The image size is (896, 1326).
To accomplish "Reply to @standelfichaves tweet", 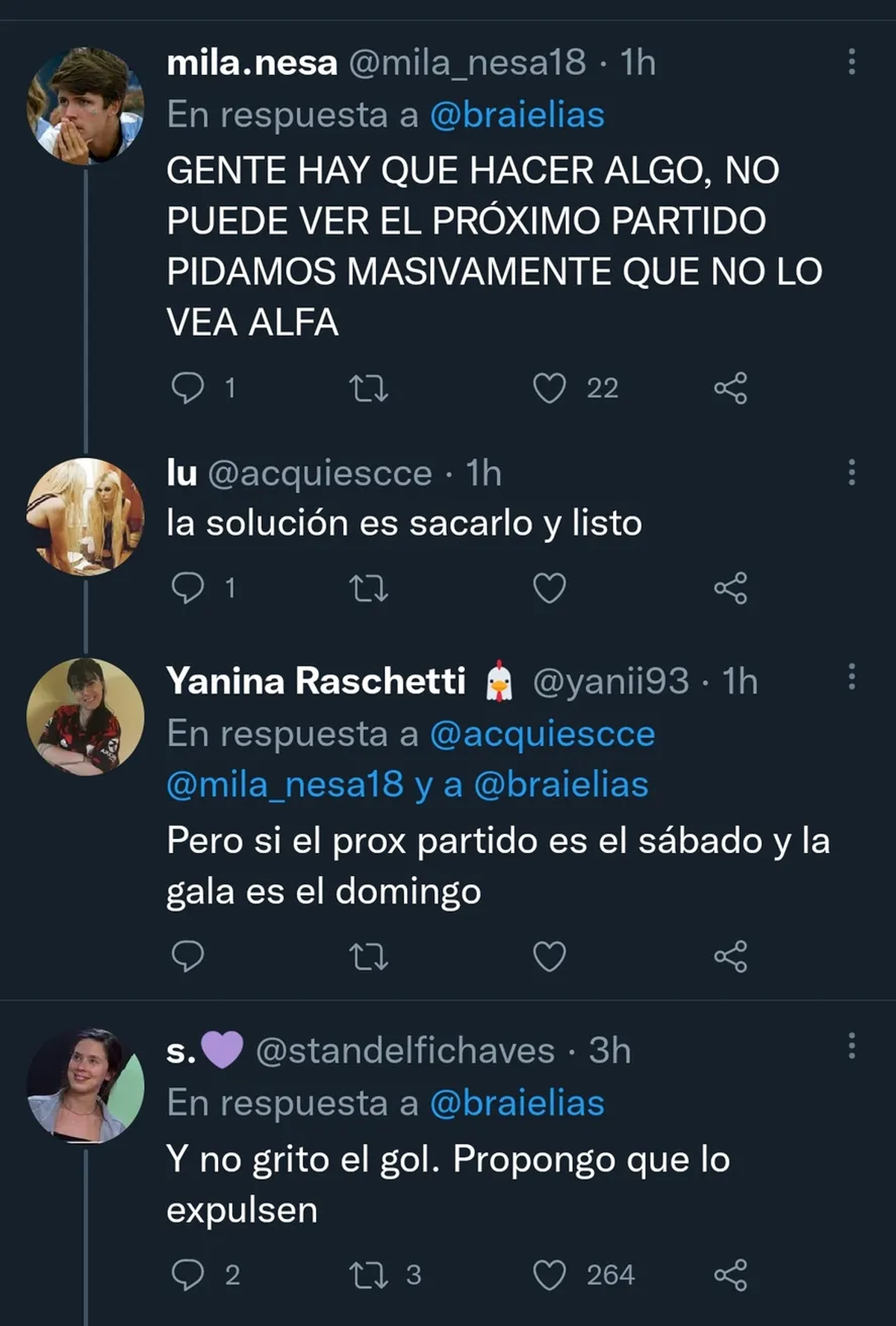I will pos(187,1275).
